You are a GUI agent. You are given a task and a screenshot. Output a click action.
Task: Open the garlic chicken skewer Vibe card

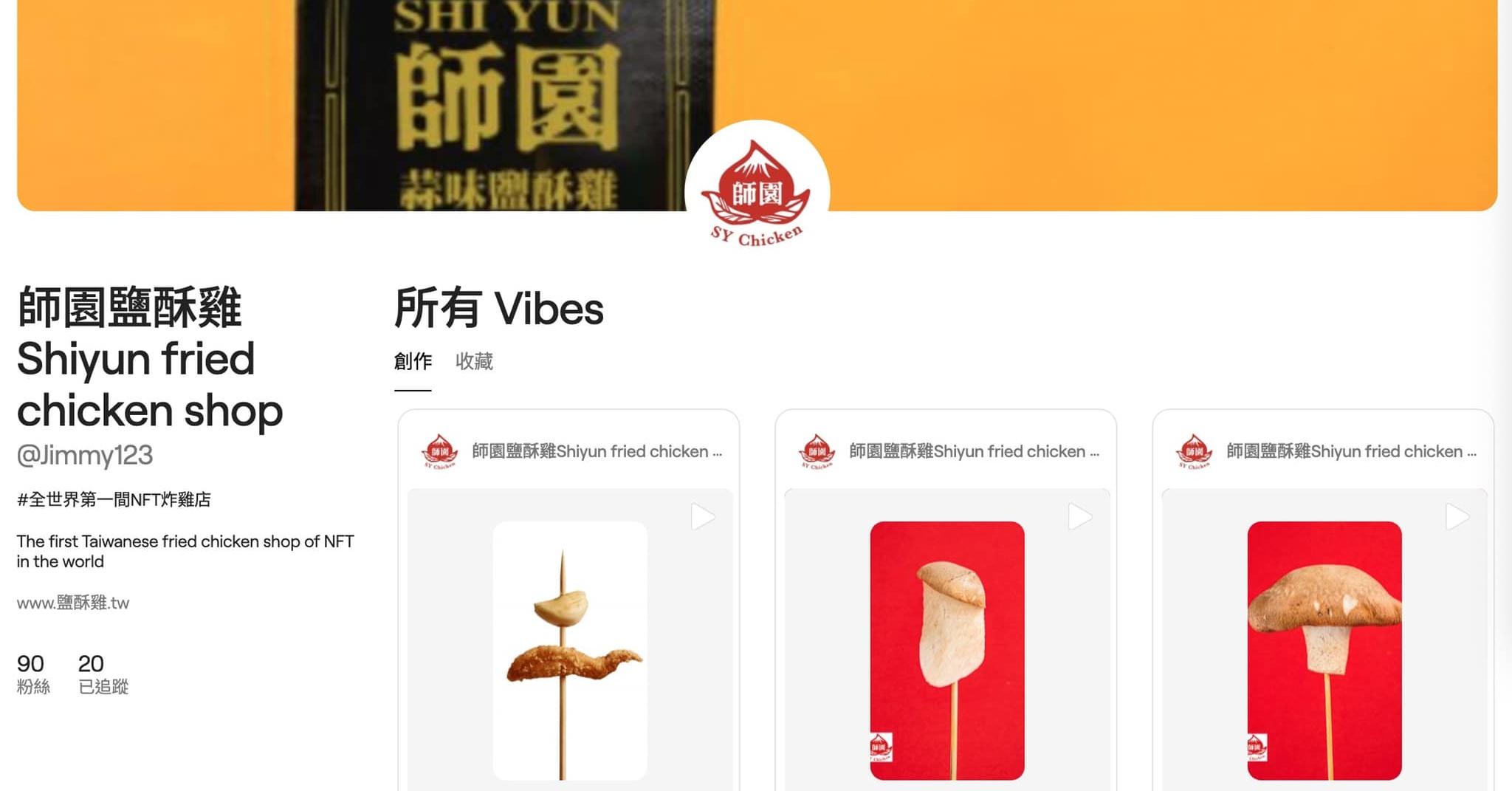pyautogui.click(x=569, y=650)
